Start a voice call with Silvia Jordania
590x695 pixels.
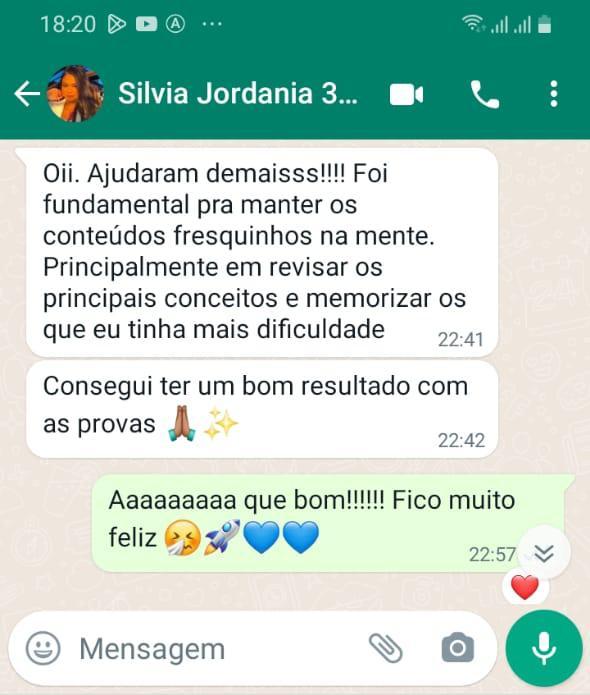point(485,94)
